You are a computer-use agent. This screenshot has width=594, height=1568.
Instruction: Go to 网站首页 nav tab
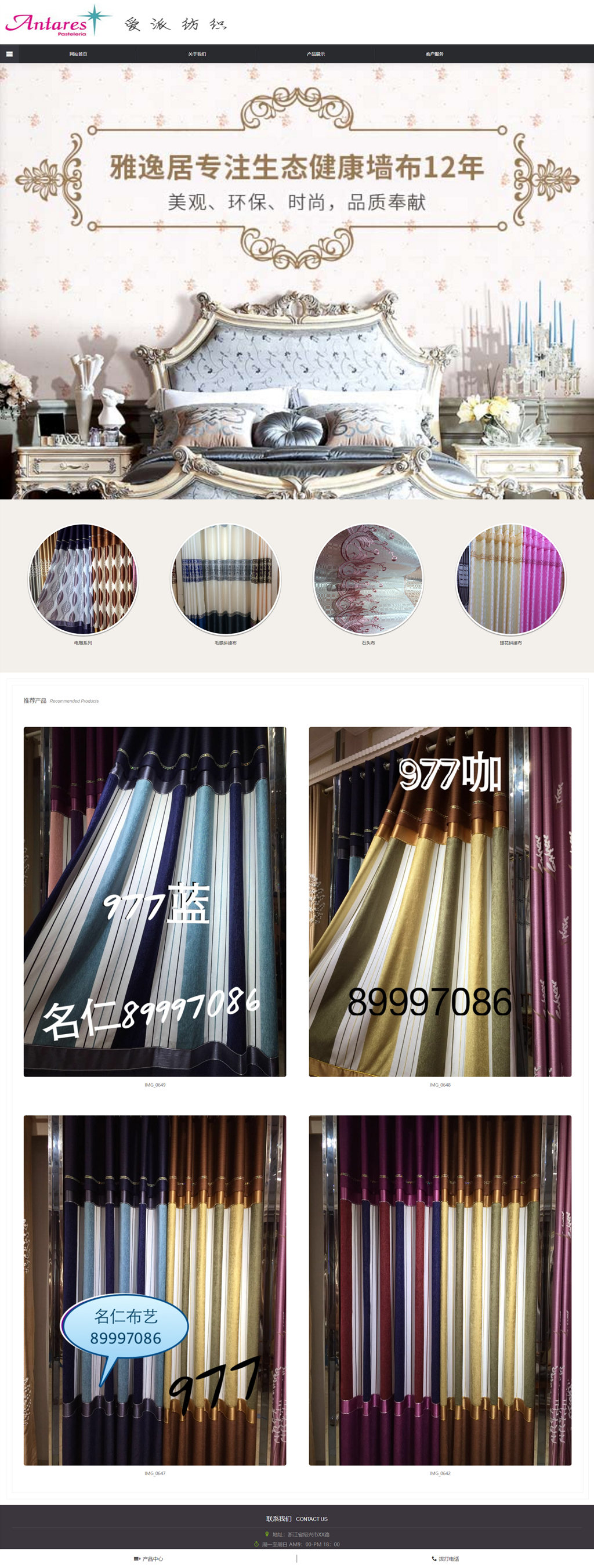click(78, 54)
